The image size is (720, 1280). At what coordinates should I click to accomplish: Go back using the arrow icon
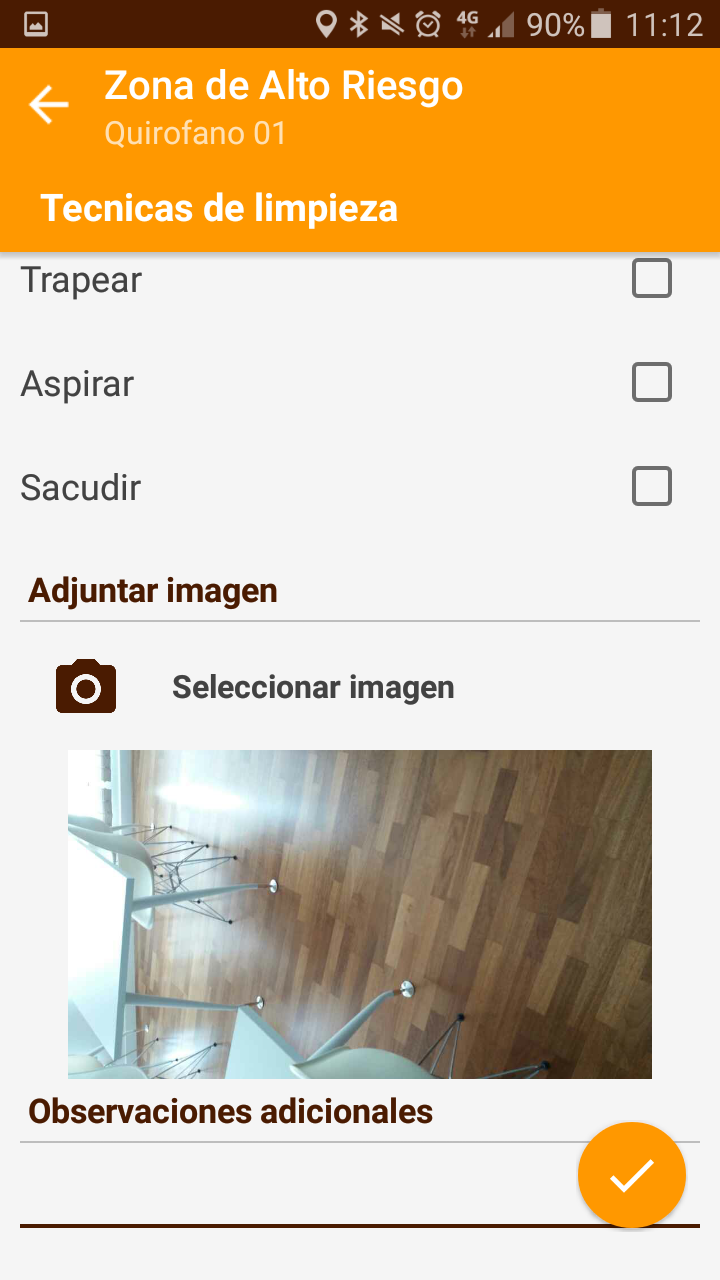click(x=48, y=105)
